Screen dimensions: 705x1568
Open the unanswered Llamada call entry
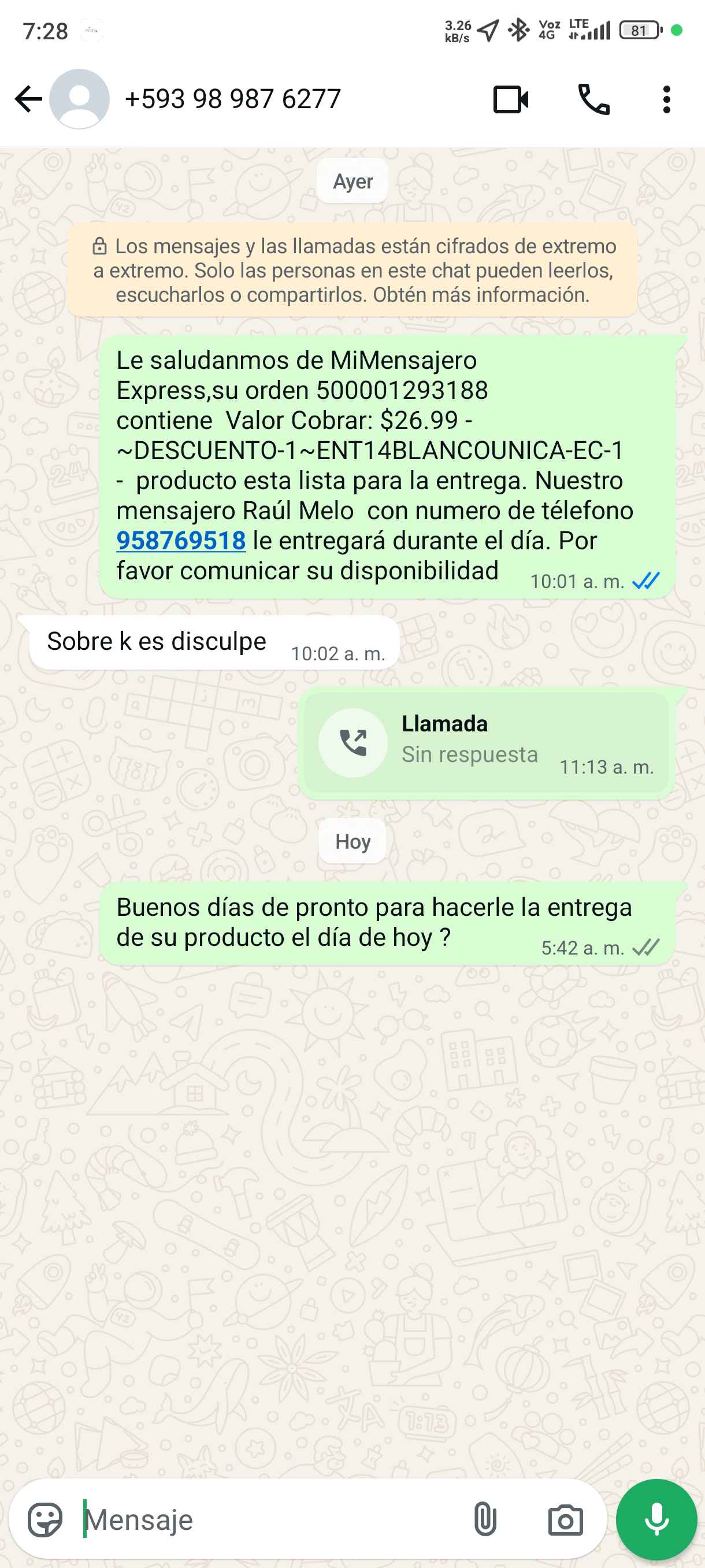click(x=485, y=742)
